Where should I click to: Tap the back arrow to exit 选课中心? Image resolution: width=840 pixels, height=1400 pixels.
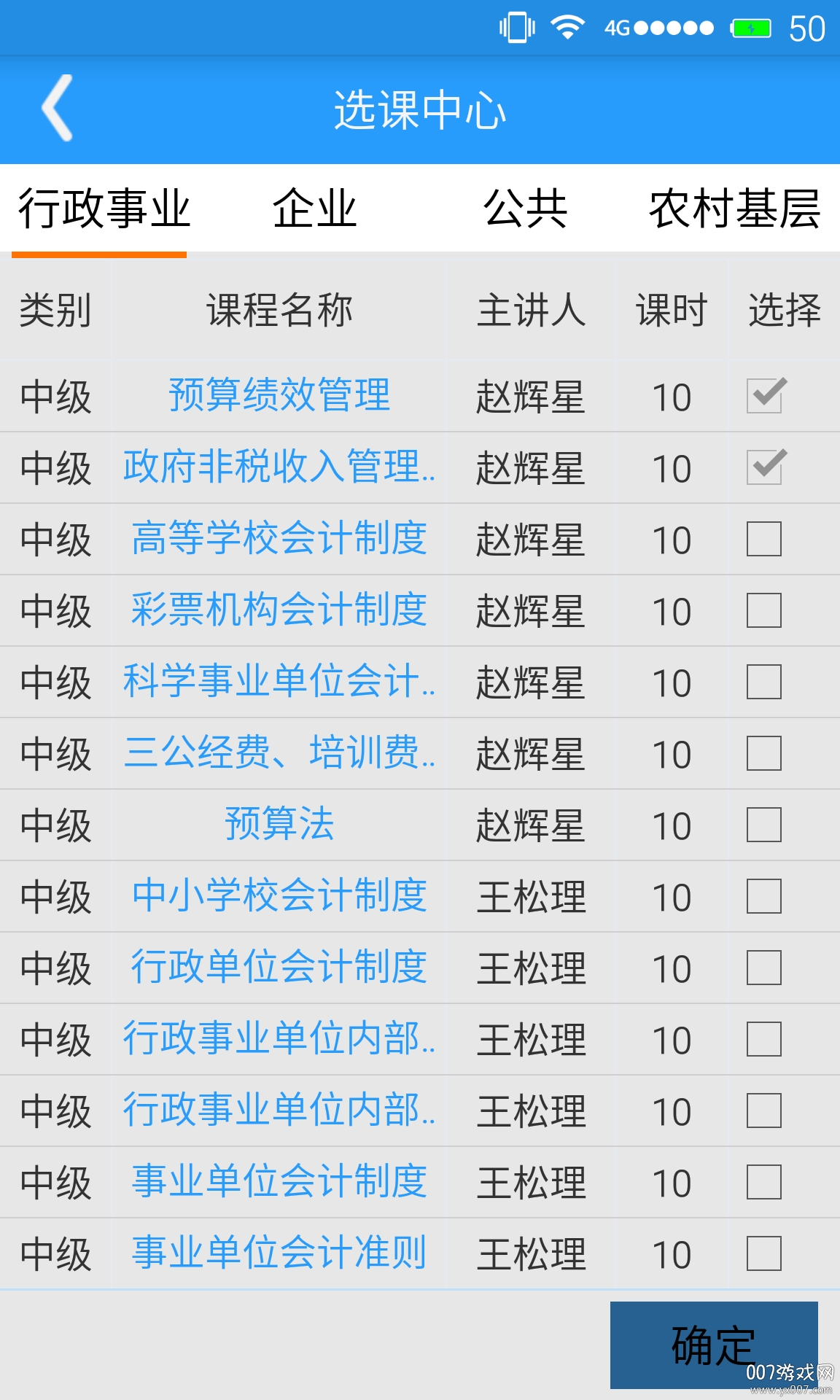pyautogui.click(x=57, y=108)
